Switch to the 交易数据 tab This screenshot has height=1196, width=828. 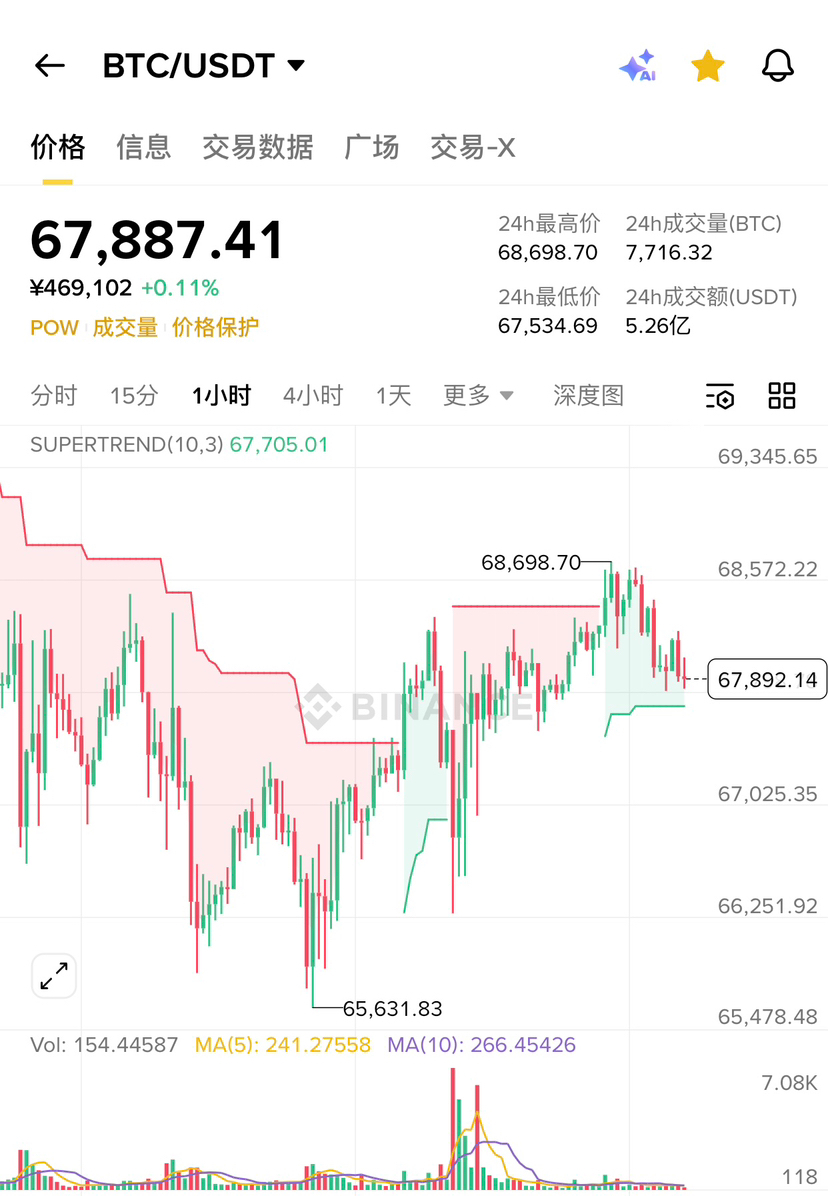point(257,147)
